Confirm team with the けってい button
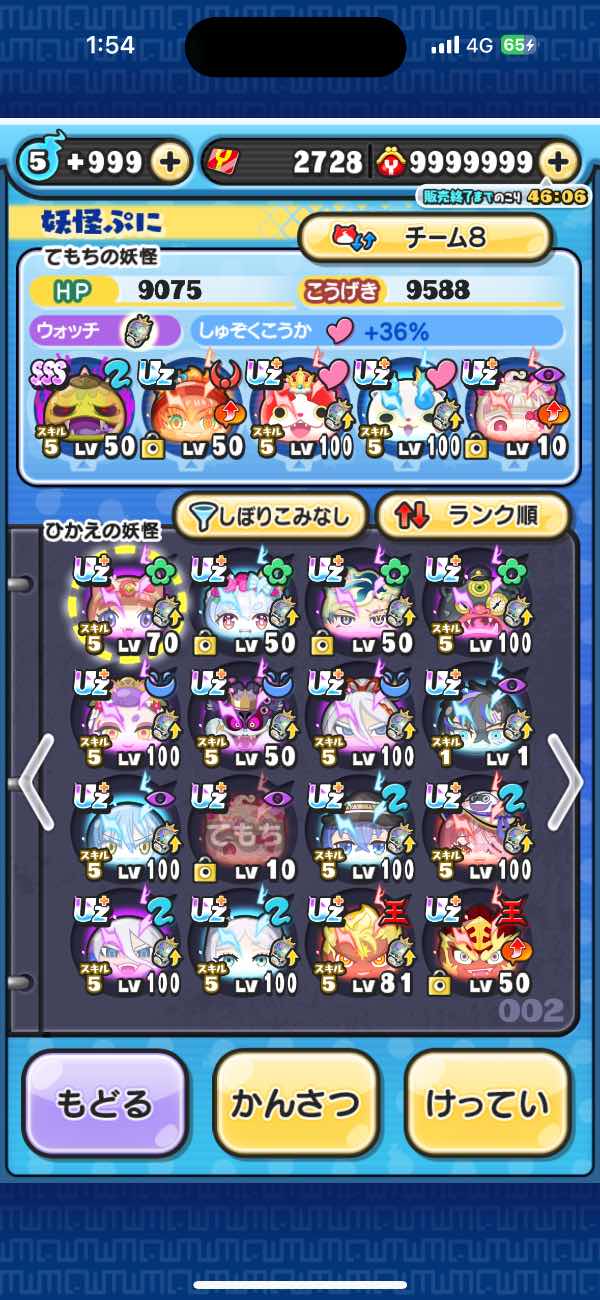Image resolution: width=600 pixels, height=1300 pixels. point(488,1104)
